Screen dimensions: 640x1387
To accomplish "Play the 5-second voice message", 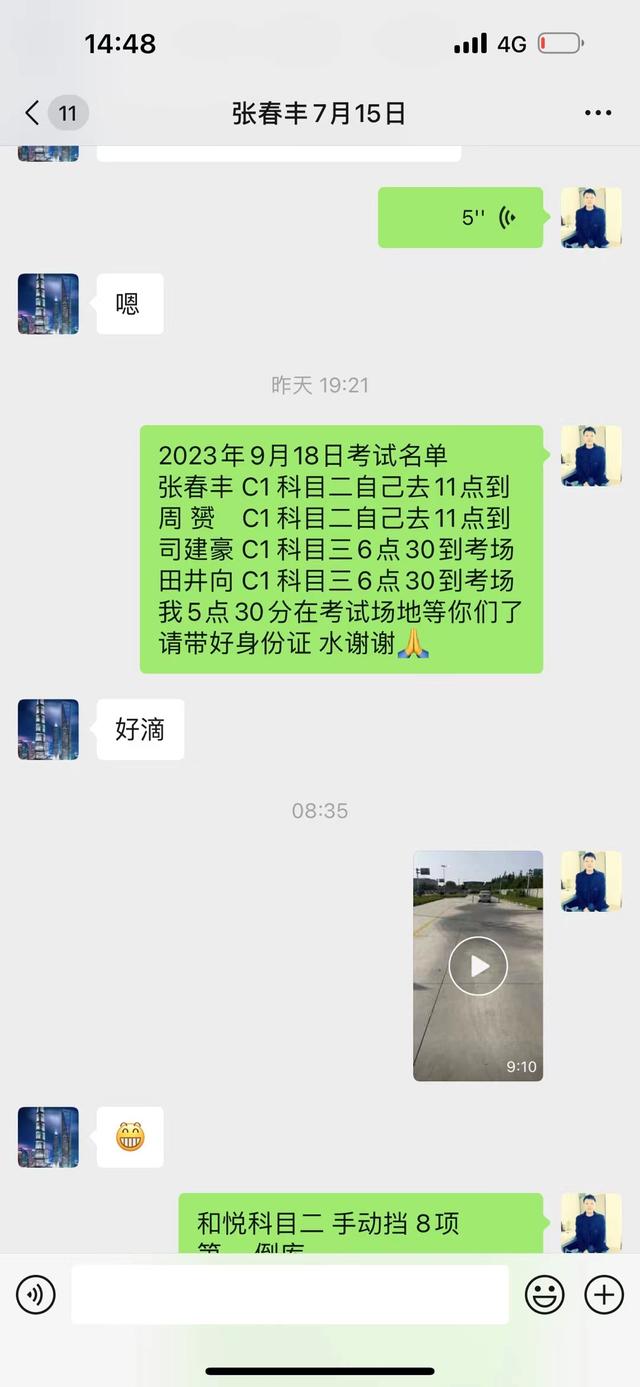I will tap(461, 217).
